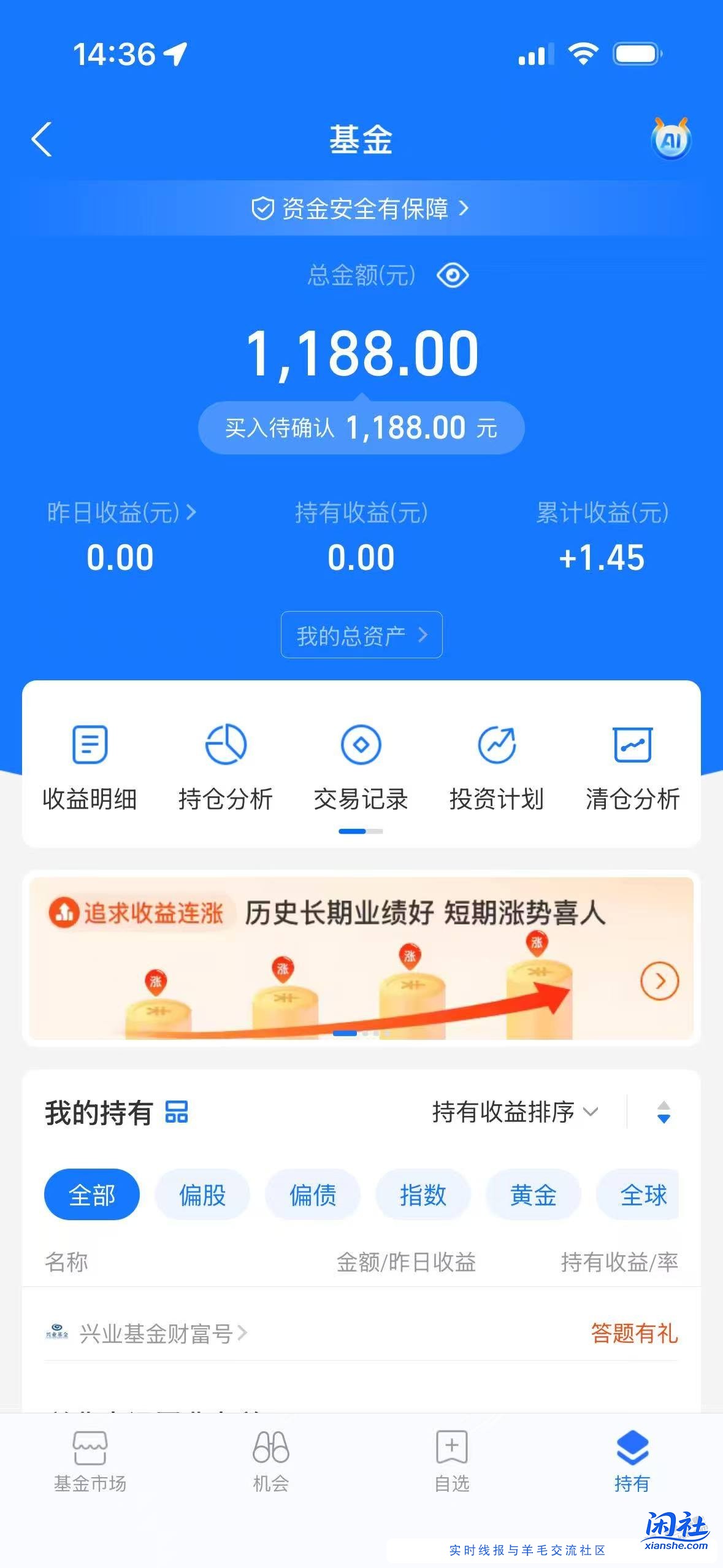Open the 收益明细 (earnings detail) icon

(x=90, y=761)
